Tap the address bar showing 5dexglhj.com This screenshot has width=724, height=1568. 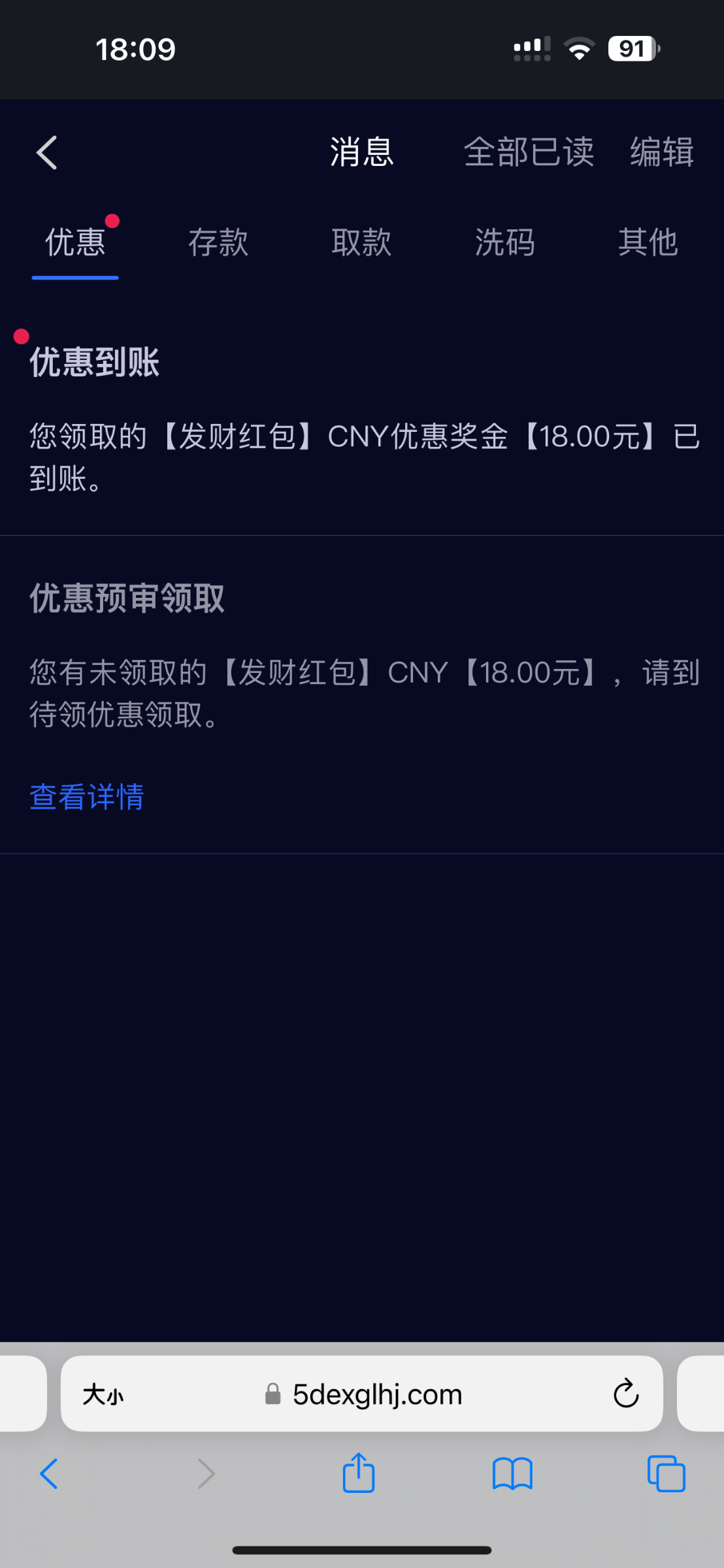[362, 1394]
